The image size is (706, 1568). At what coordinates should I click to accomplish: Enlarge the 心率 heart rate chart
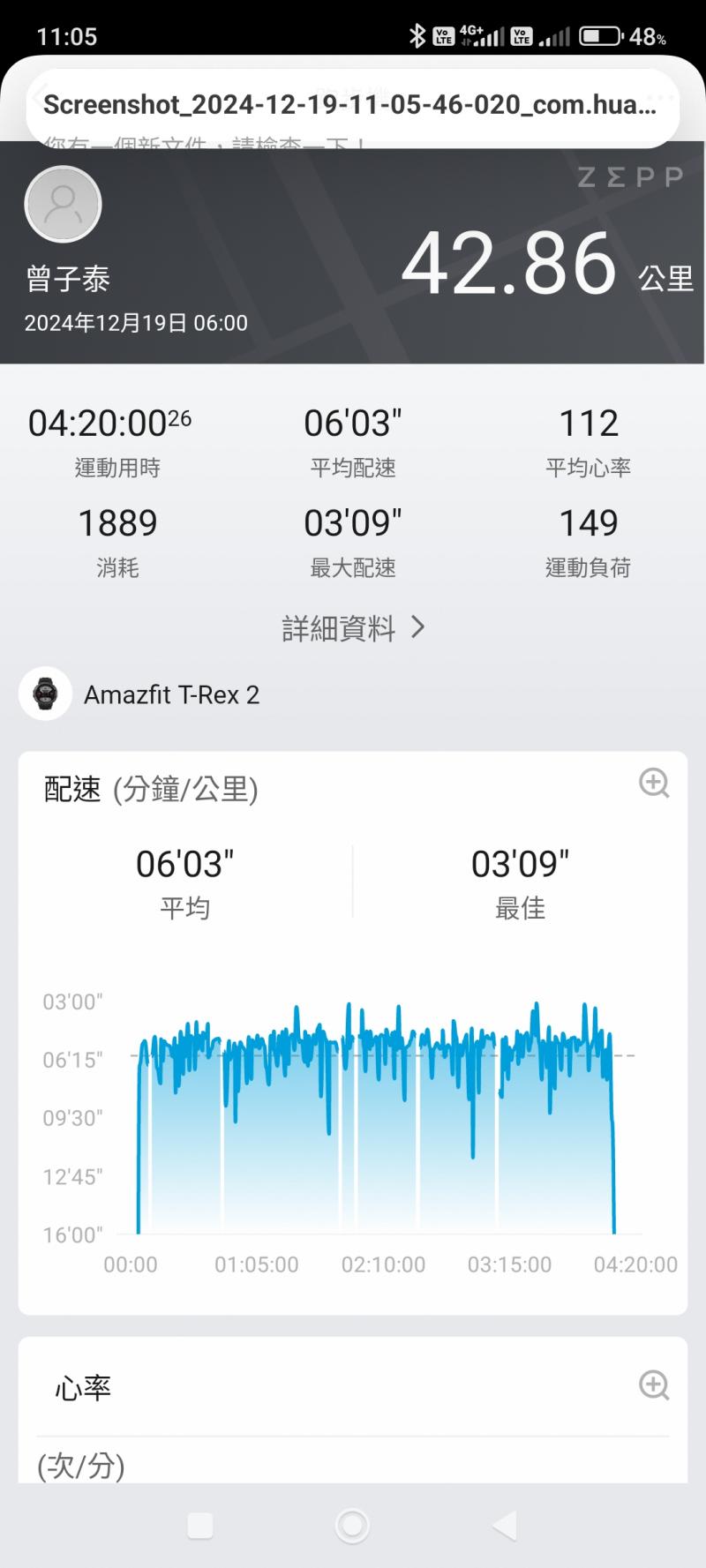click(x=654, y=1384)
